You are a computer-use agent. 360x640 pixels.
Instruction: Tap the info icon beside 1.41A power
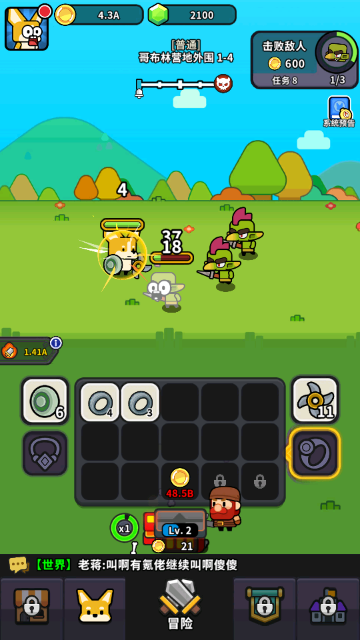click(x=56, y=343)
